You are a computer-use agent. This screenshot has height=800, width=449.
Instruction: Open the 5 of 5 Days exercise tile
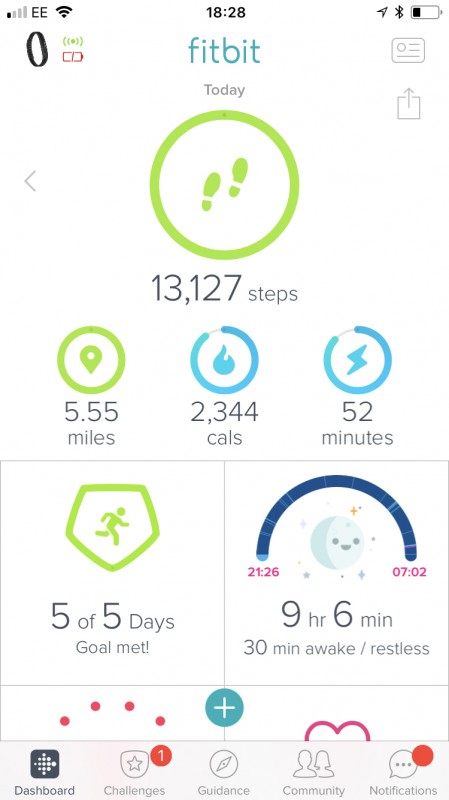(112, 573)
